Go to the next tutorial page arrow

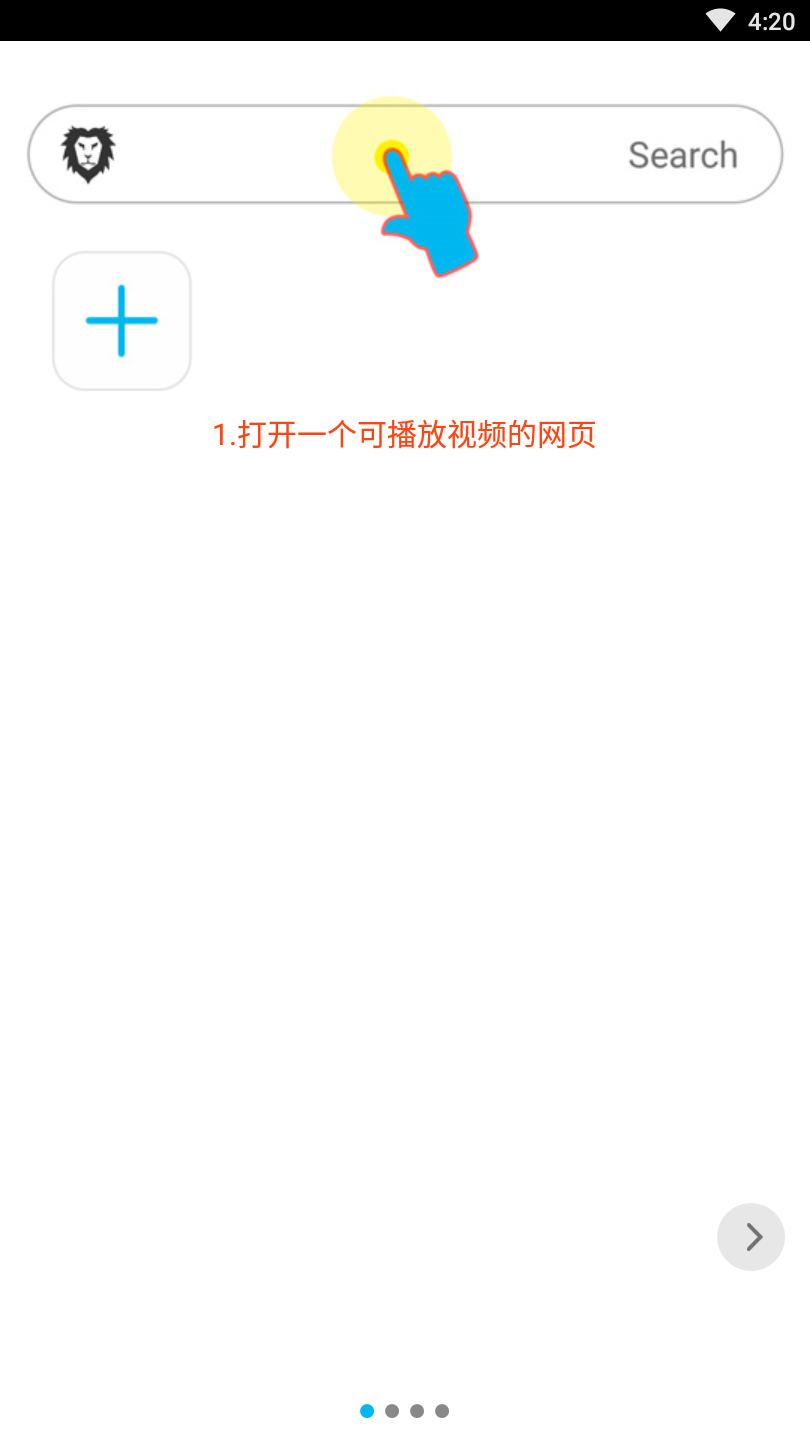coord(750,1237)
